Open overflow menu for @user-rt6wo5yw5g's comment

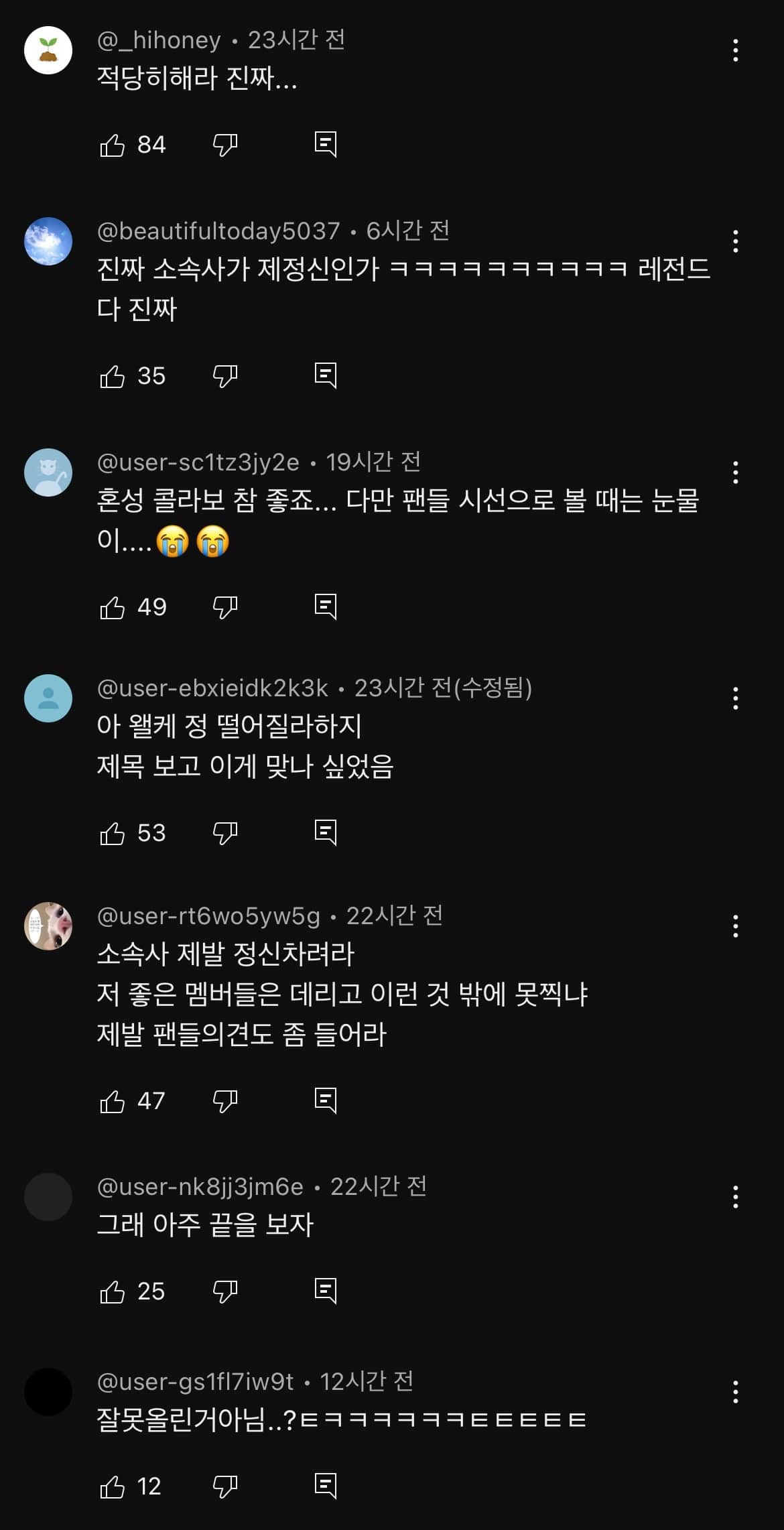[735, 926]
